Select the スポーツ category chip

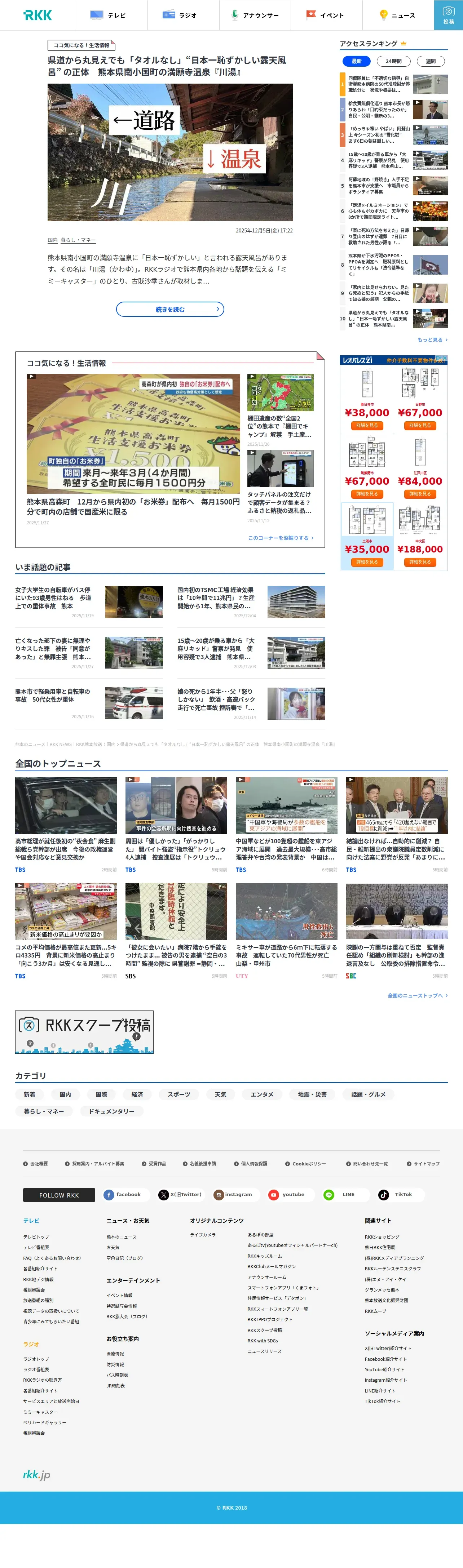pos(179,1094)
